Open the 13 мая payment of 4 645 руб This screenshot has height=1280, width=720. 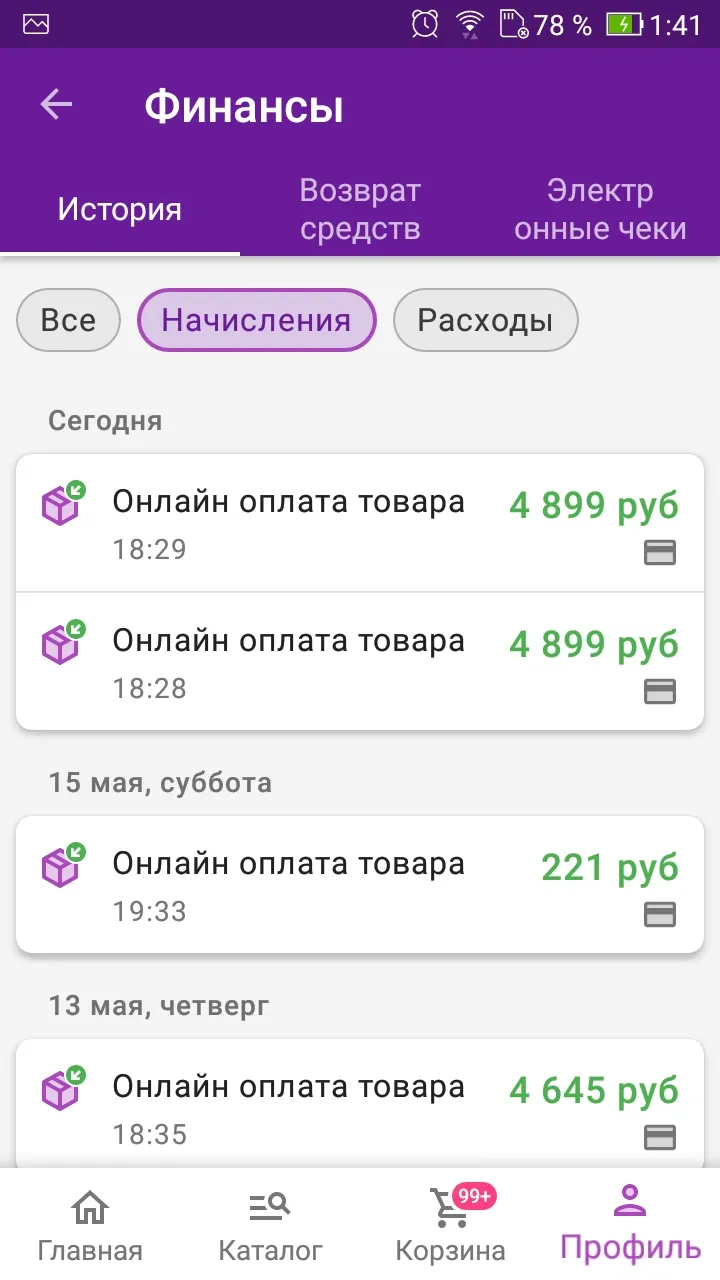coord(360,1104)
